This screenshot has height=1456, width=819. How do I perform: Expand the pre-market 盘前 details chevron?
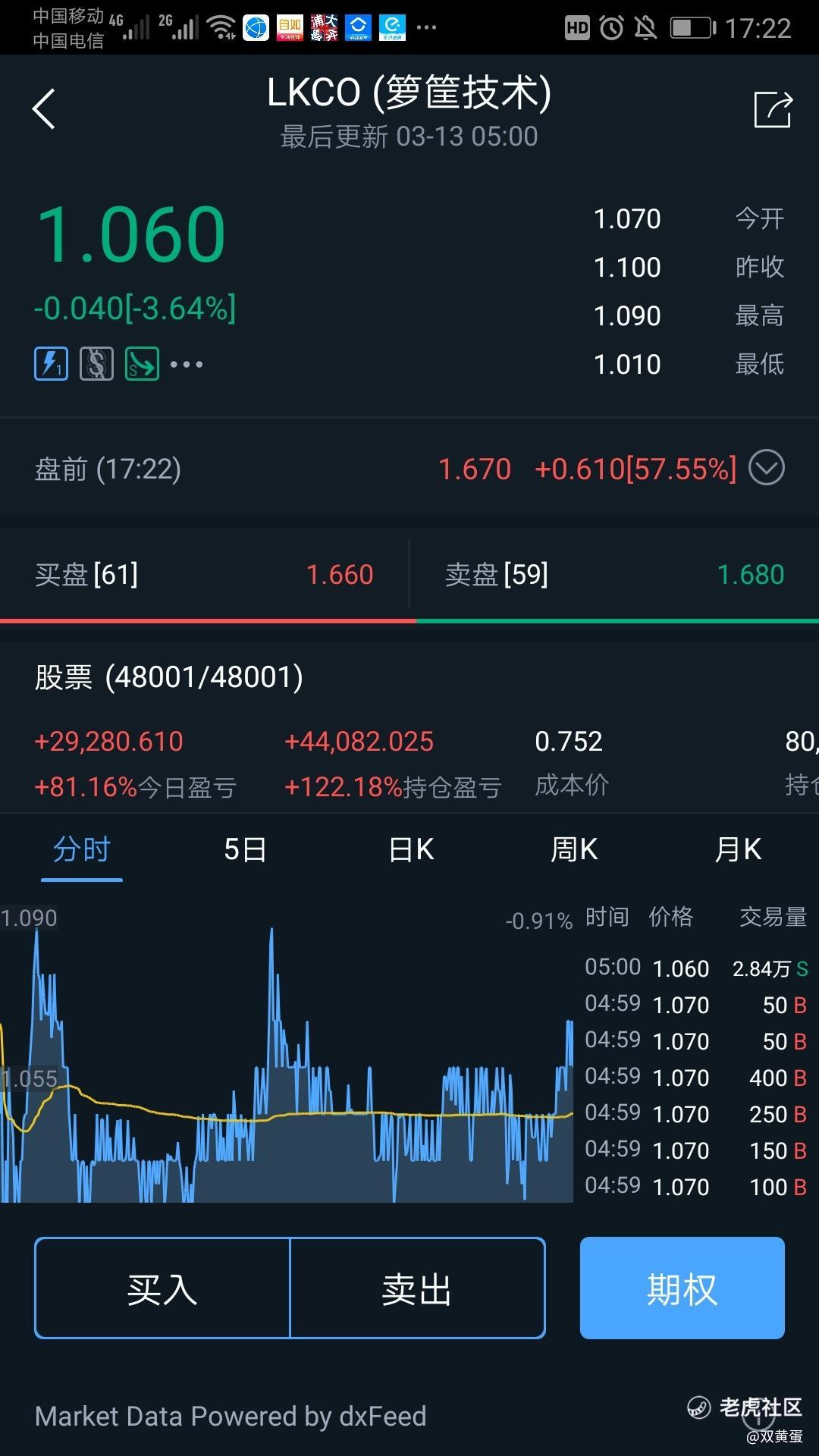[766, 468]
